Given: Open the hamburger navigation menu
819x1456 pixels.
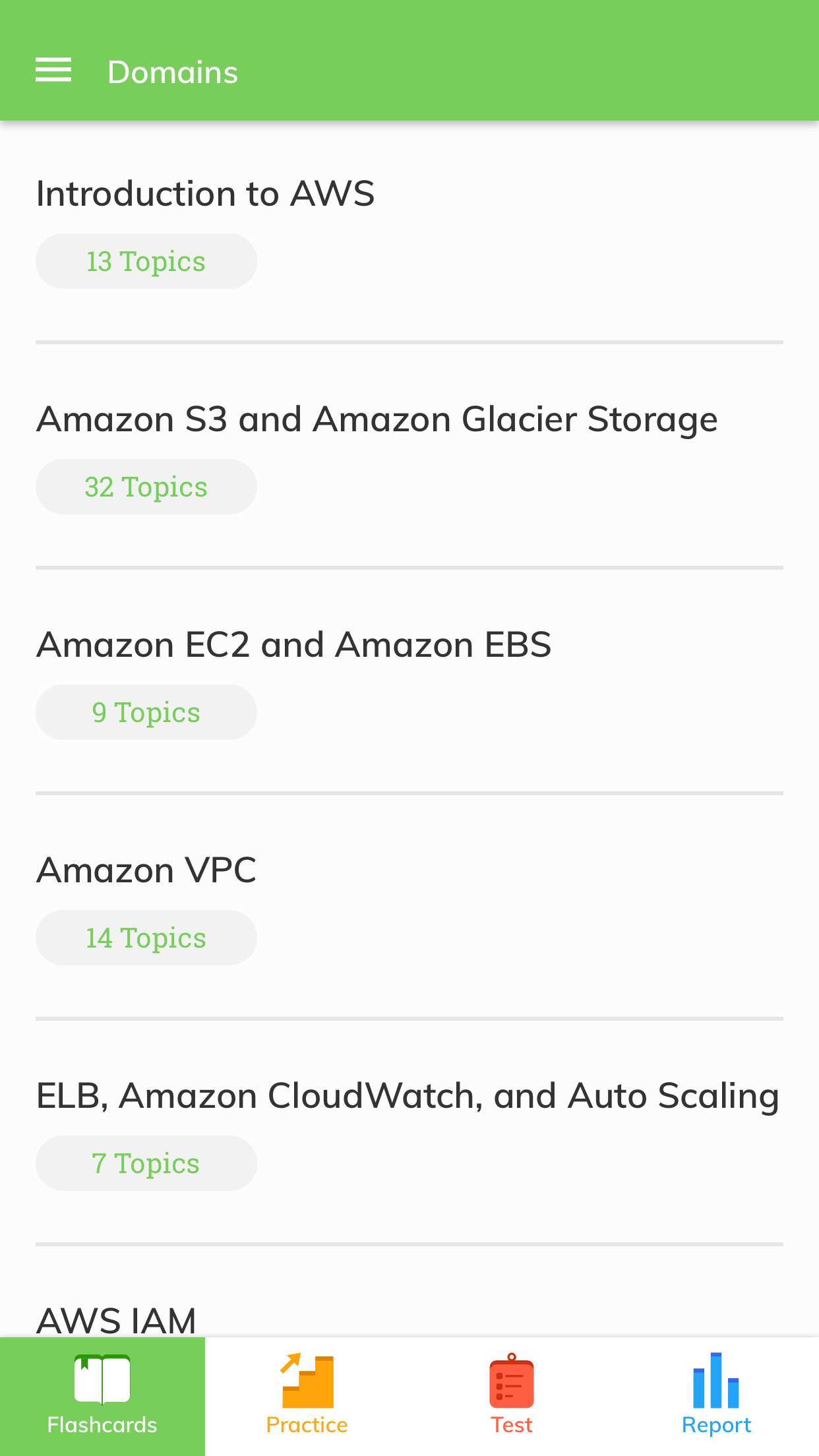Looking at the screenshot, I should point(53,69).
